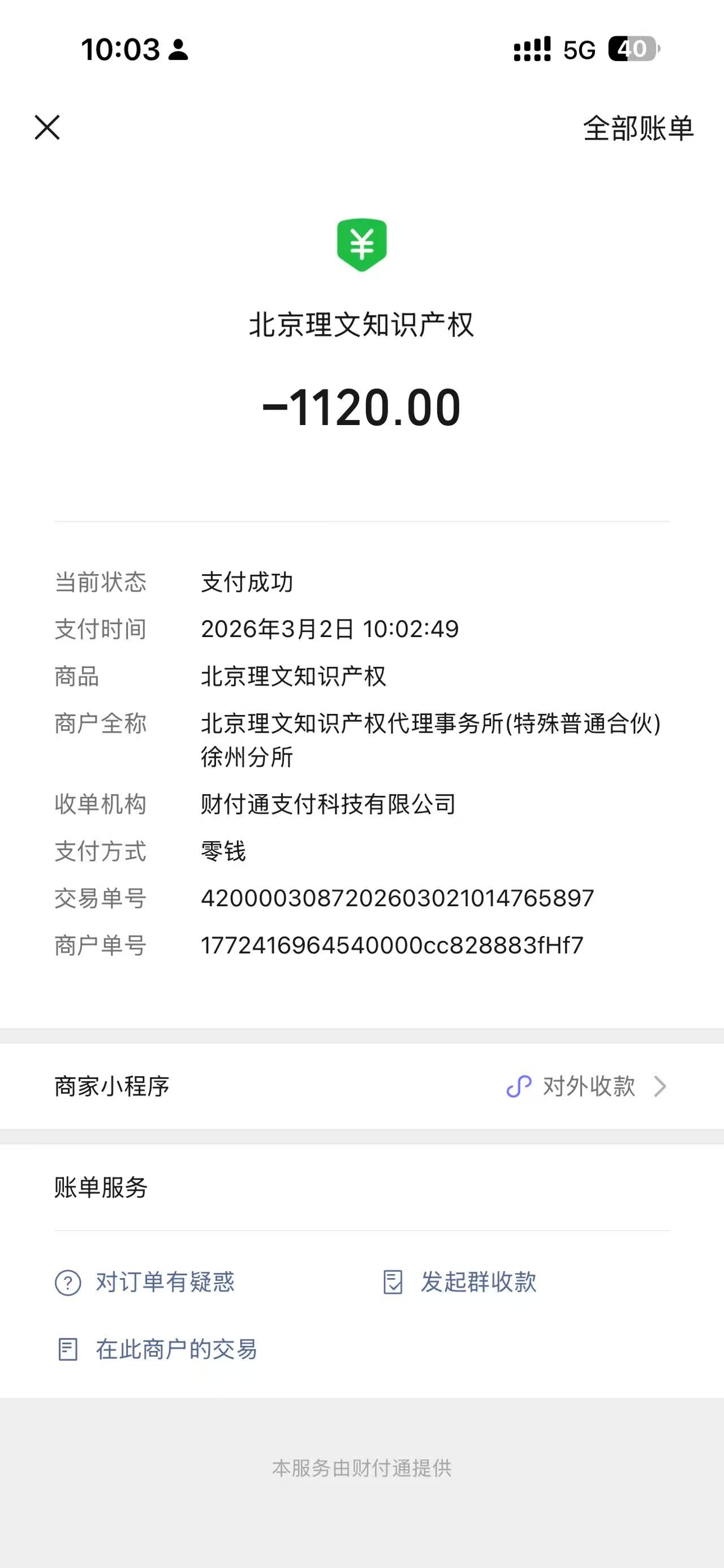Open 全部账单 (all bills)

point(637,128)
